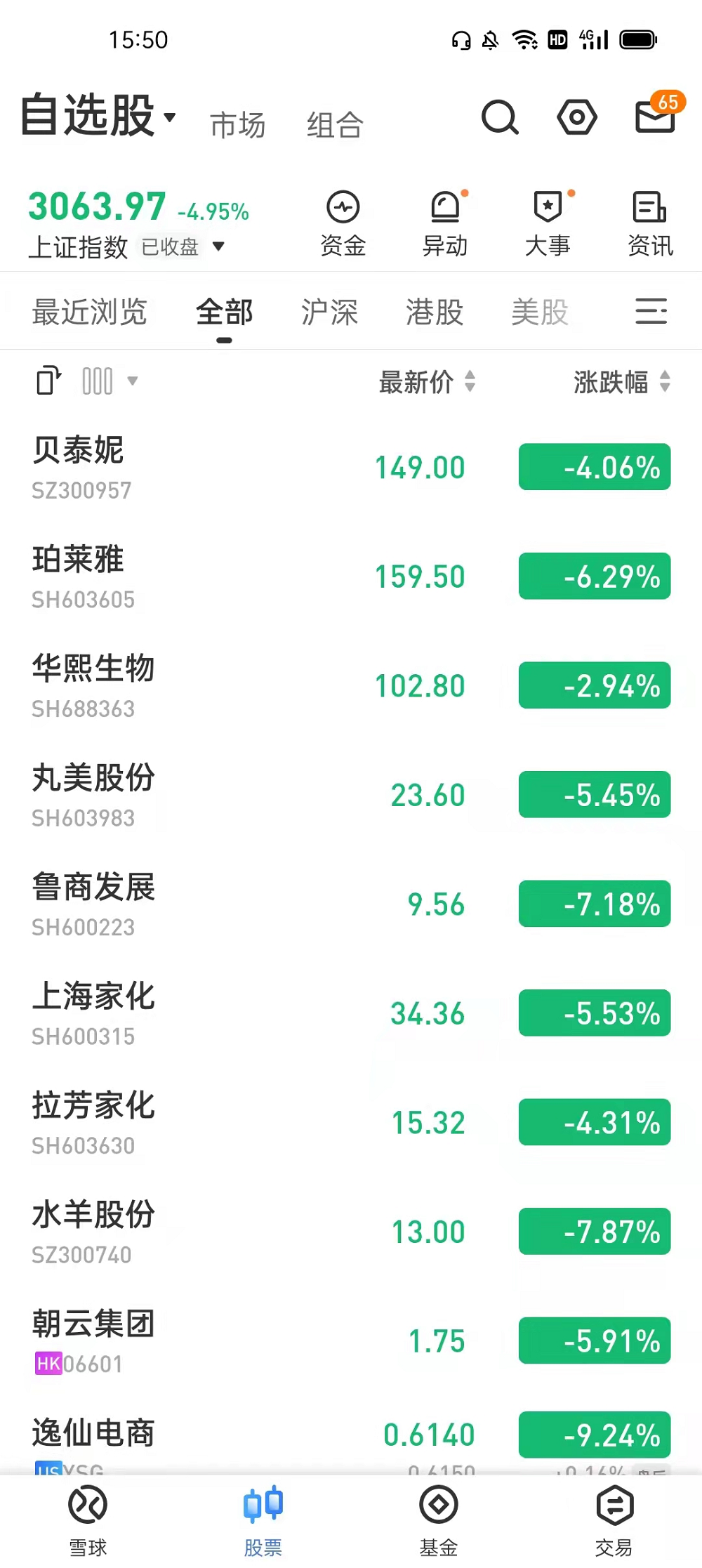Expand the 自选股 dropdown title
The image size is (702, 1568).
98,116
